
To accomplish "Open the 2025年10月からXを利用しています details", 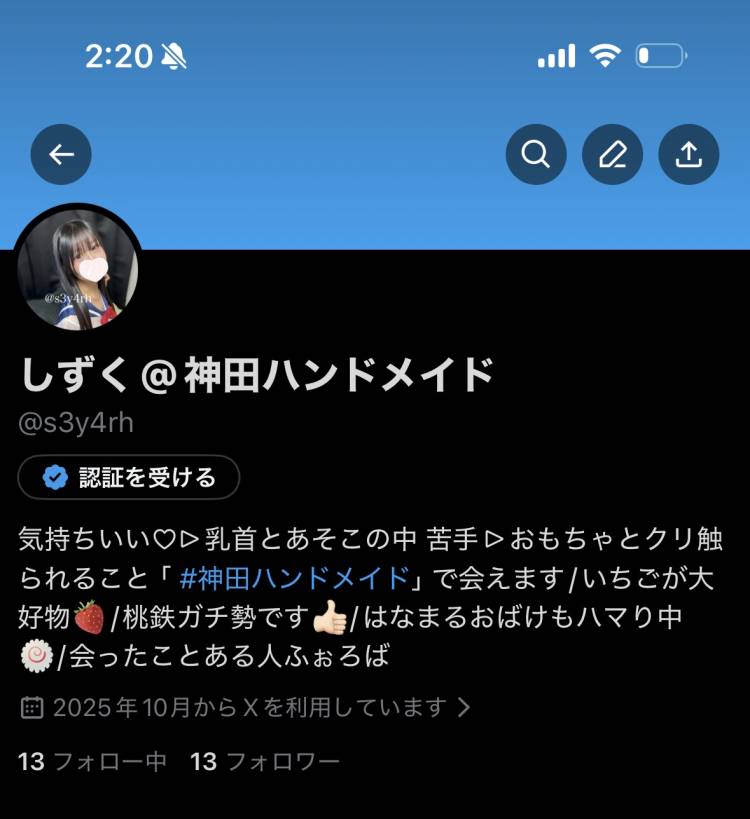I will (x=245, y=708).
